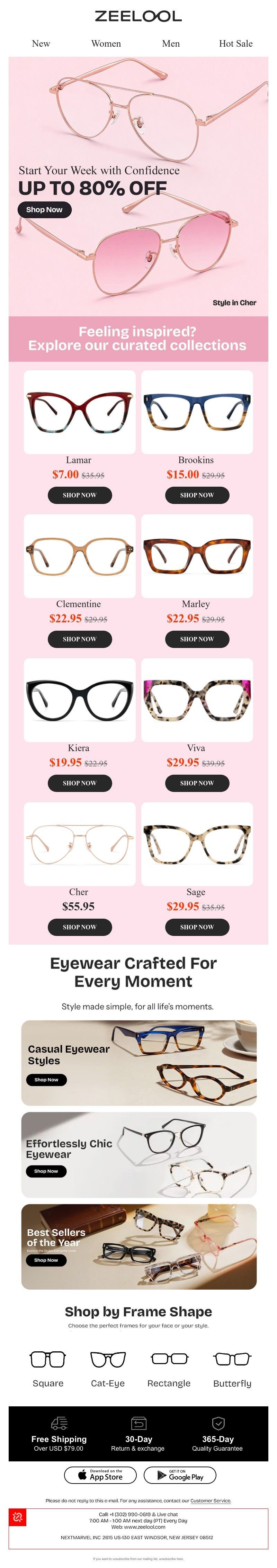Image resolution: width=277 pixels, height=1568 pixels.
Task: Tap Shop Now on the 80% off banner
Action: 44,209
